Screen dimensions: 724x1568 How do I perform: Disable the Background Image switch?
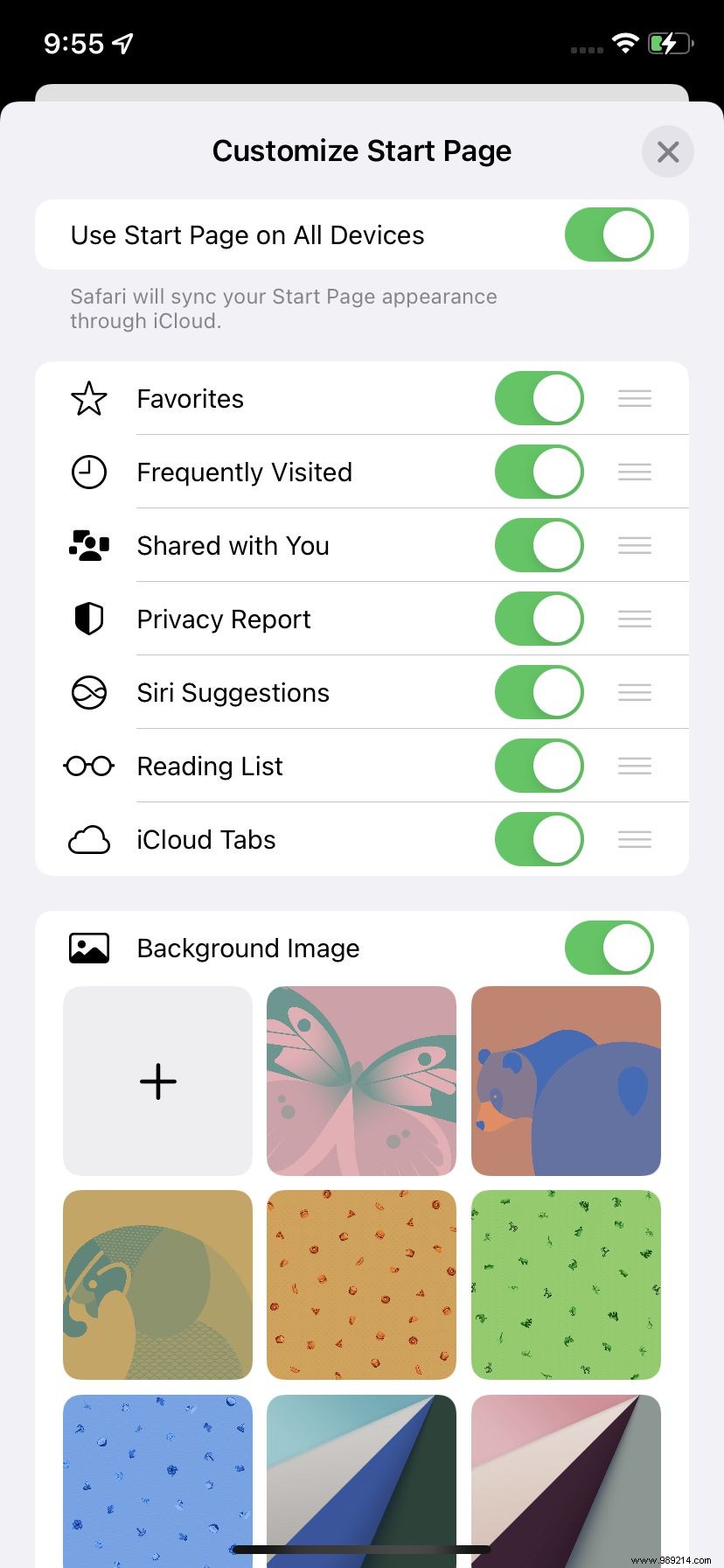click(609, 948)
